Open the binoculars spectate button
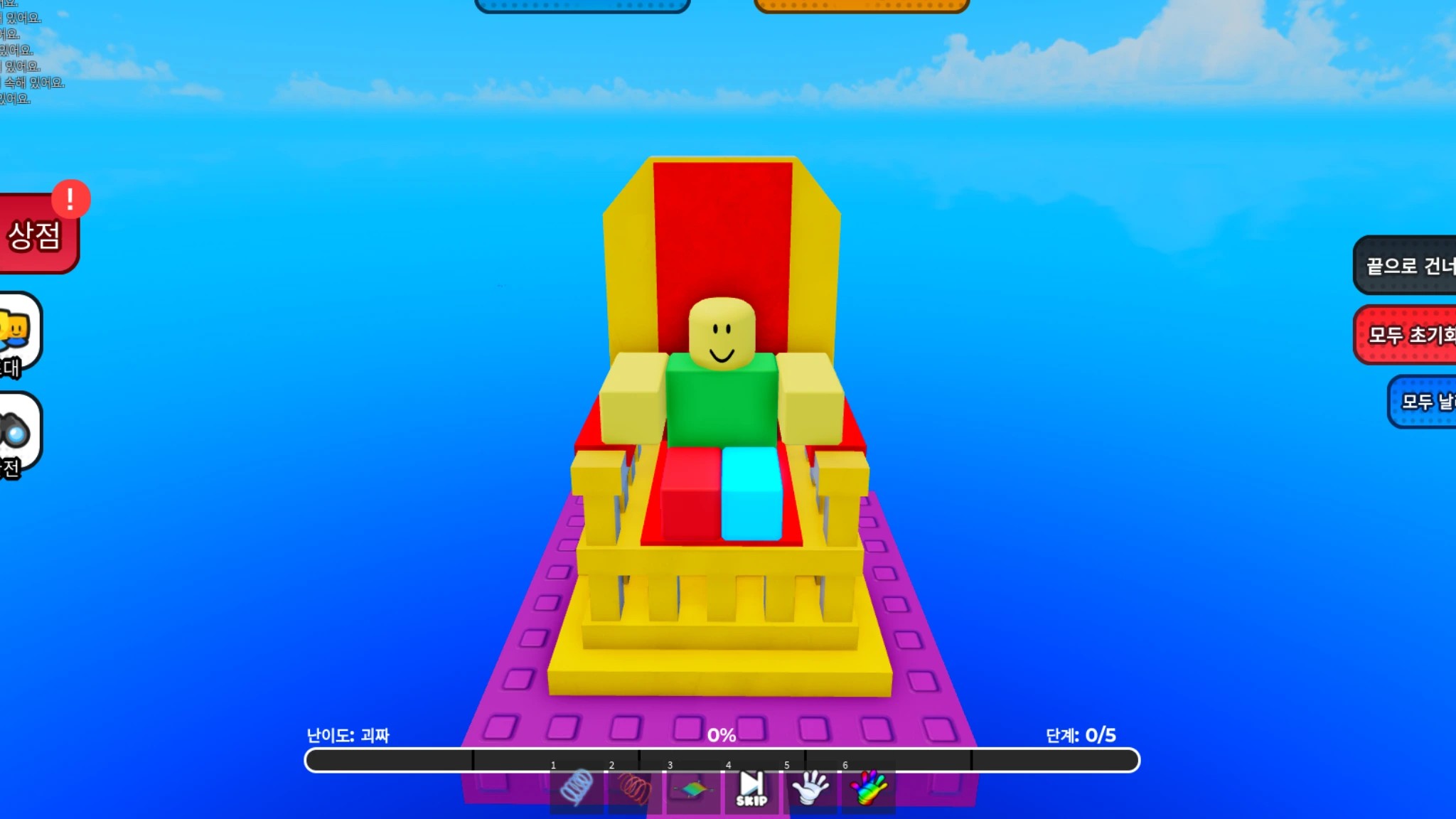 (x=17, y=432)
